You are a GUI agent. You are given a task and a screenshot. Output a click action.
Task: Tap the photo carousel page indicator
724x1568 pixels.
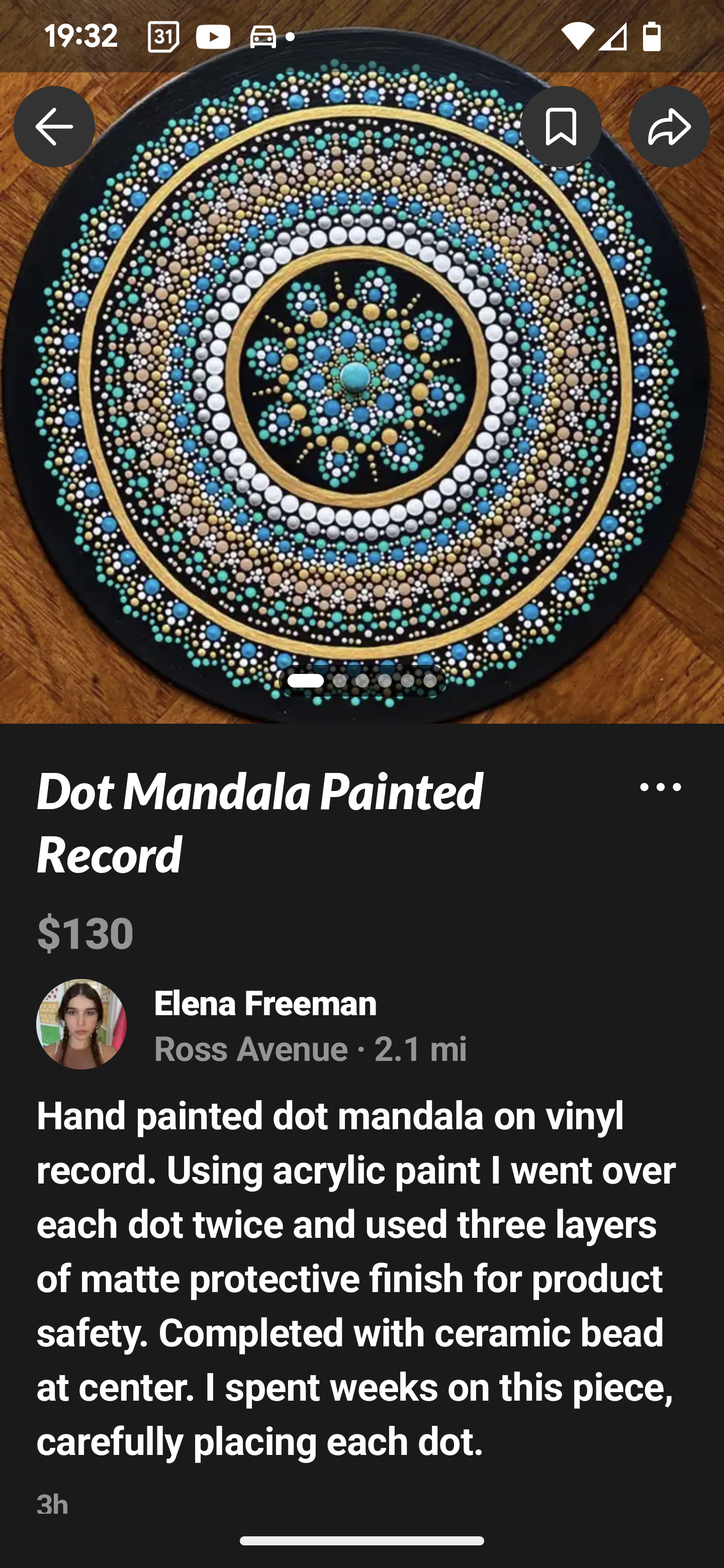361,680
